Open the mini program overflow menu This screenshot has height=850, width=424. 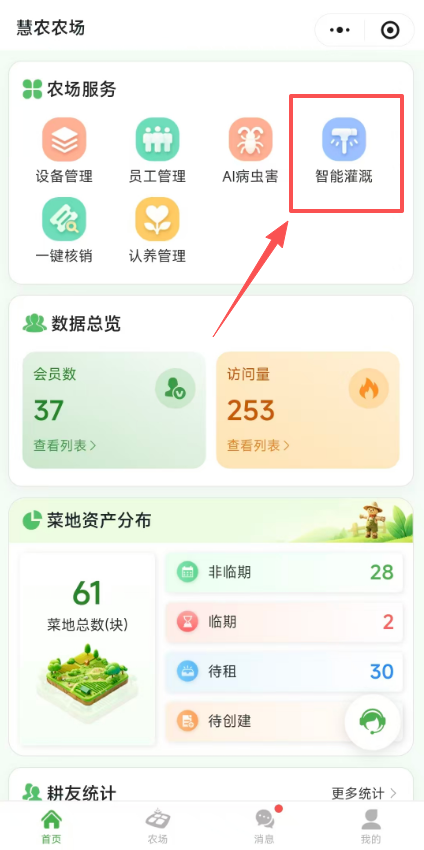pyautogui.click(x=340, y=30)
